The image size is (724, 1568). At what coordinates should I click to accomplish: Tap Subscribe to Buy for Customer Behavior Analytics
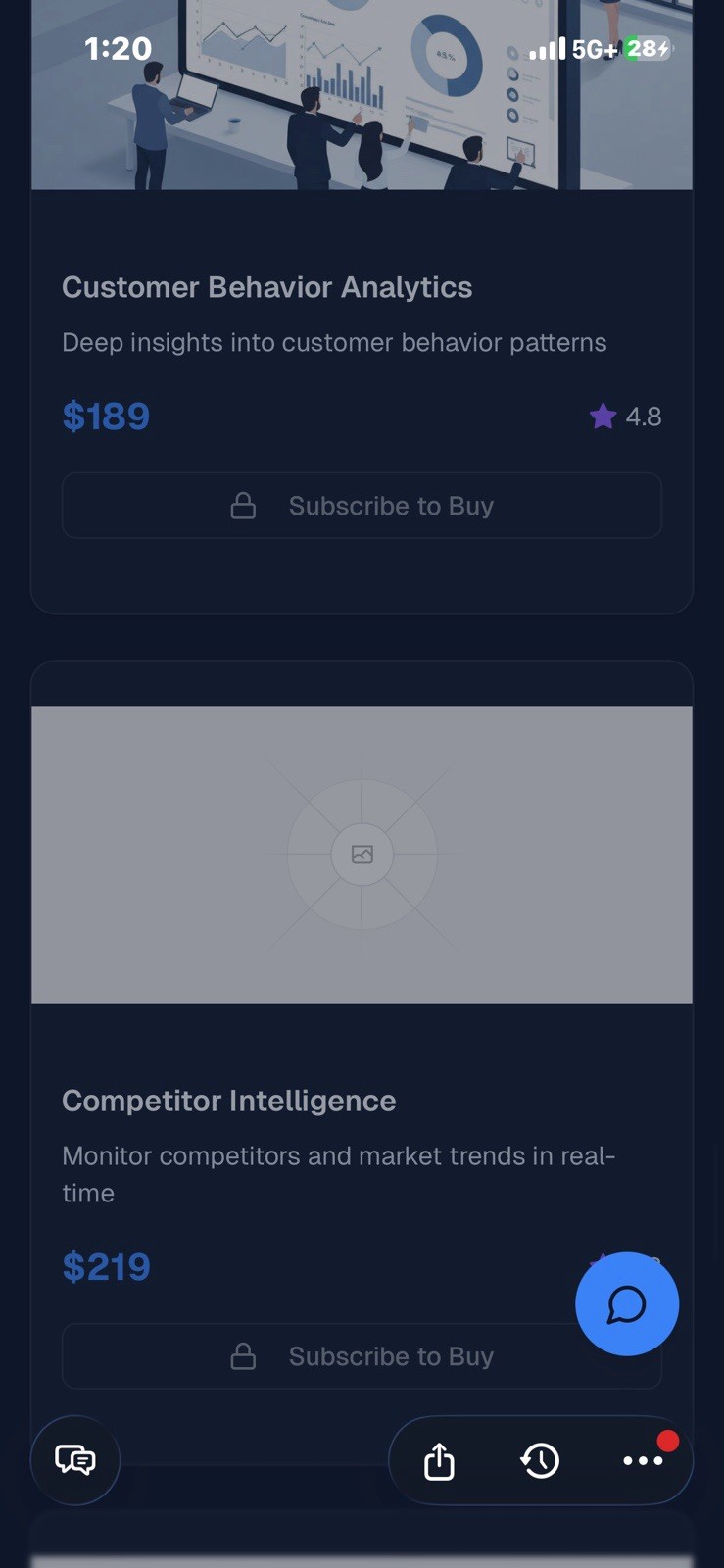point(362,506)
